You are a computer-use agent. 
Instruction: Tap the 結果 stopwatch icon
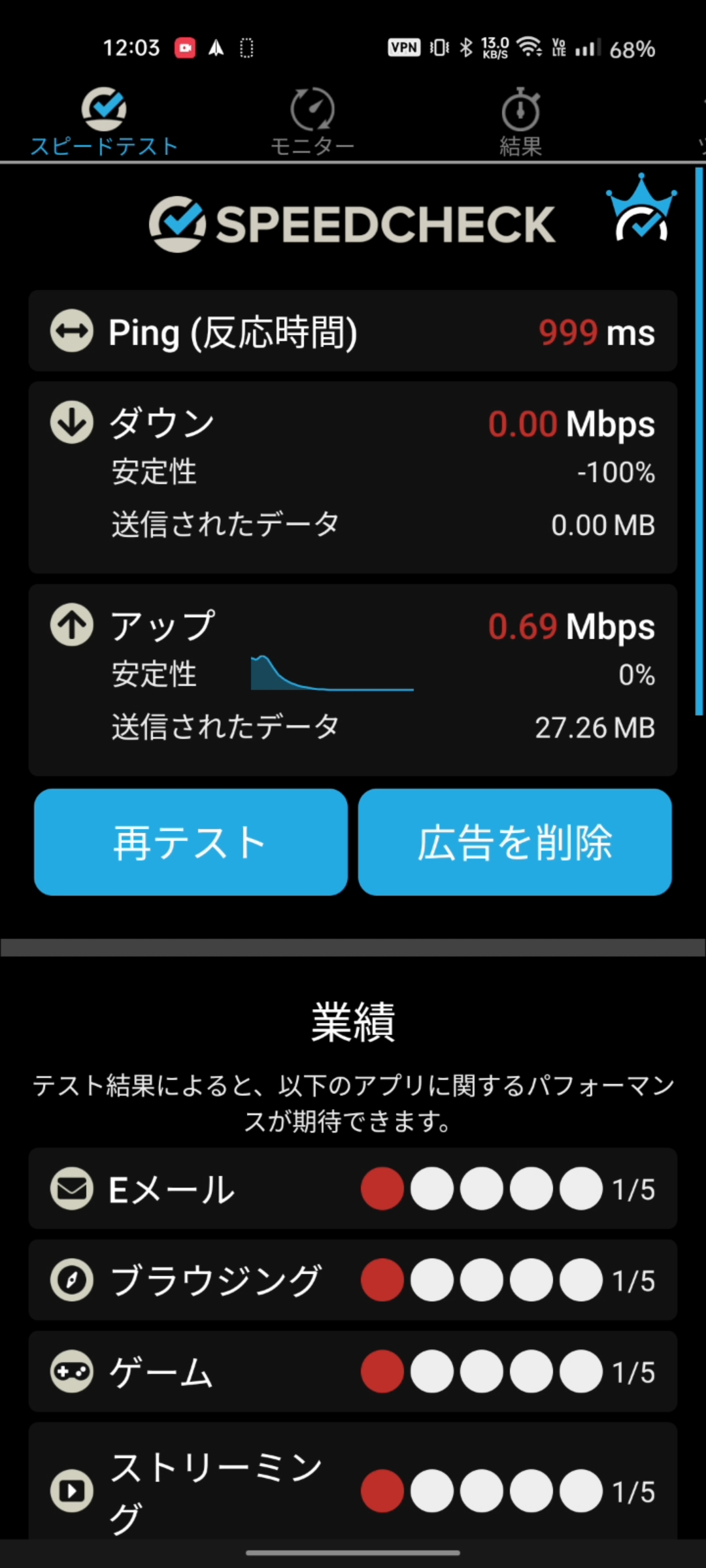pyautogui.click(x=520, y=111)
